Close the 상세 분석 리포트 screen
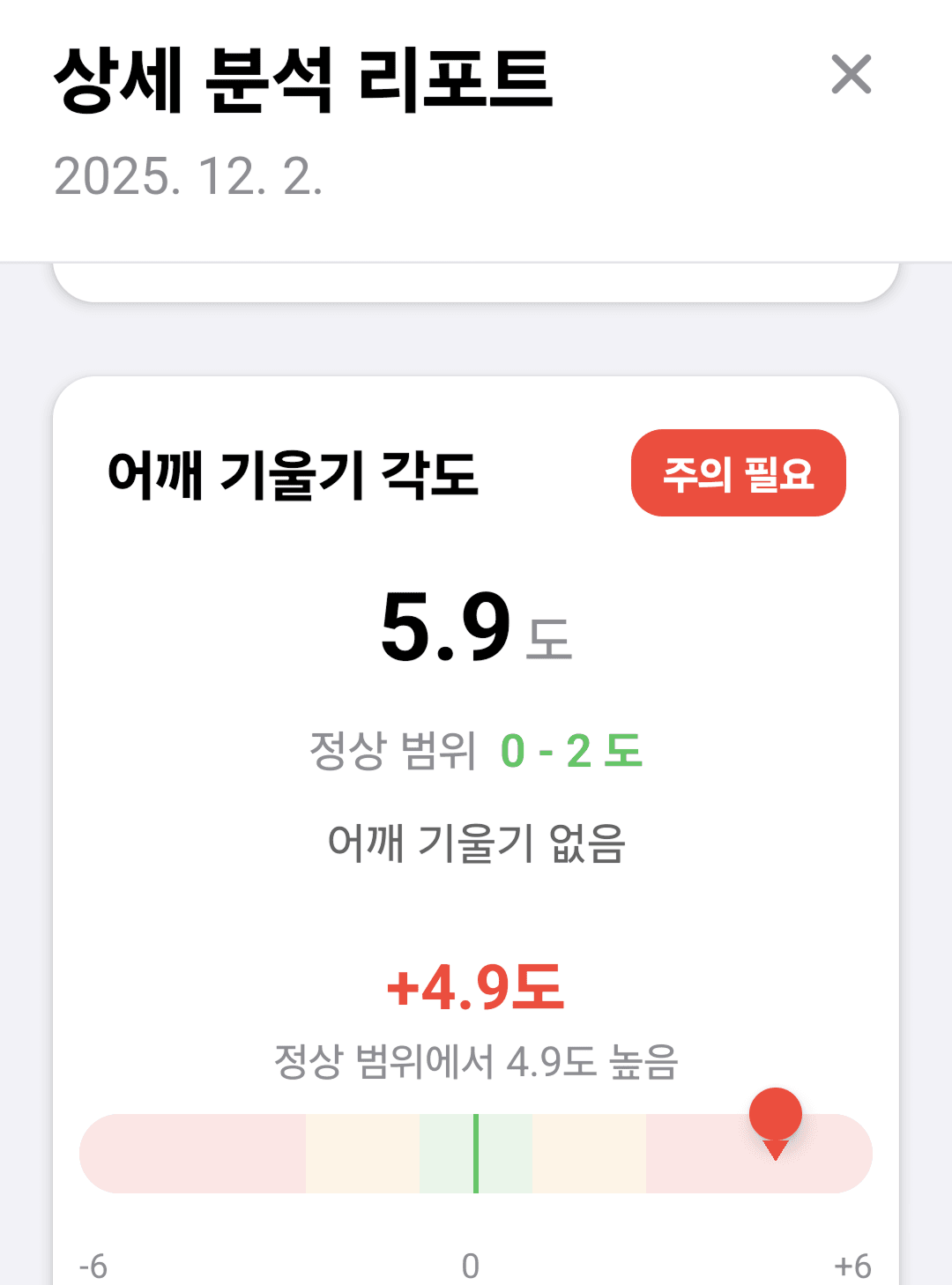Image resolution: width=952 pixels, height=1285 pixels. (x=851, y=74)
